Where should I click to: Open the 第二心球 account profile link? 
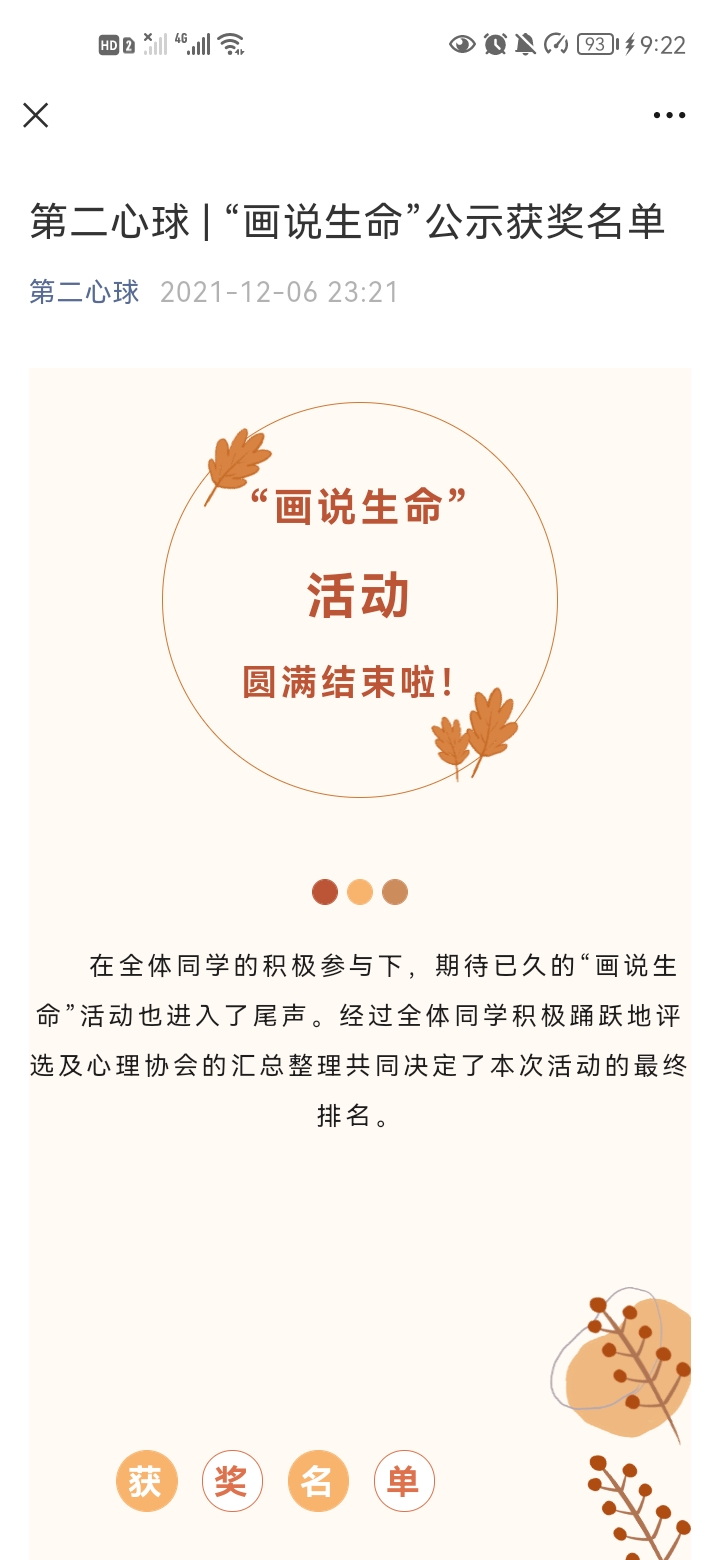(x=84, y=292)
